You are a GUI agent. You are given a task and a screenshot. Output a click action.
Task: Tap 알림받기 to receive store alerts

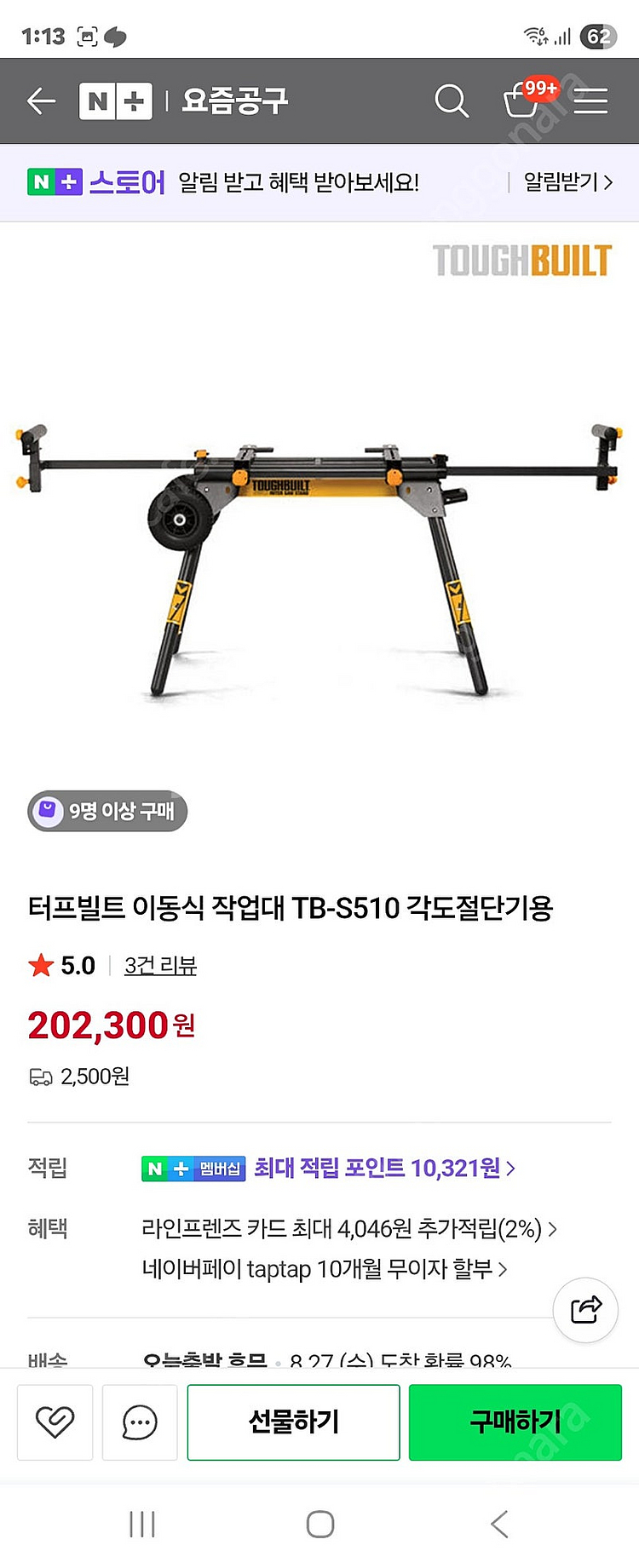[567, 182]
